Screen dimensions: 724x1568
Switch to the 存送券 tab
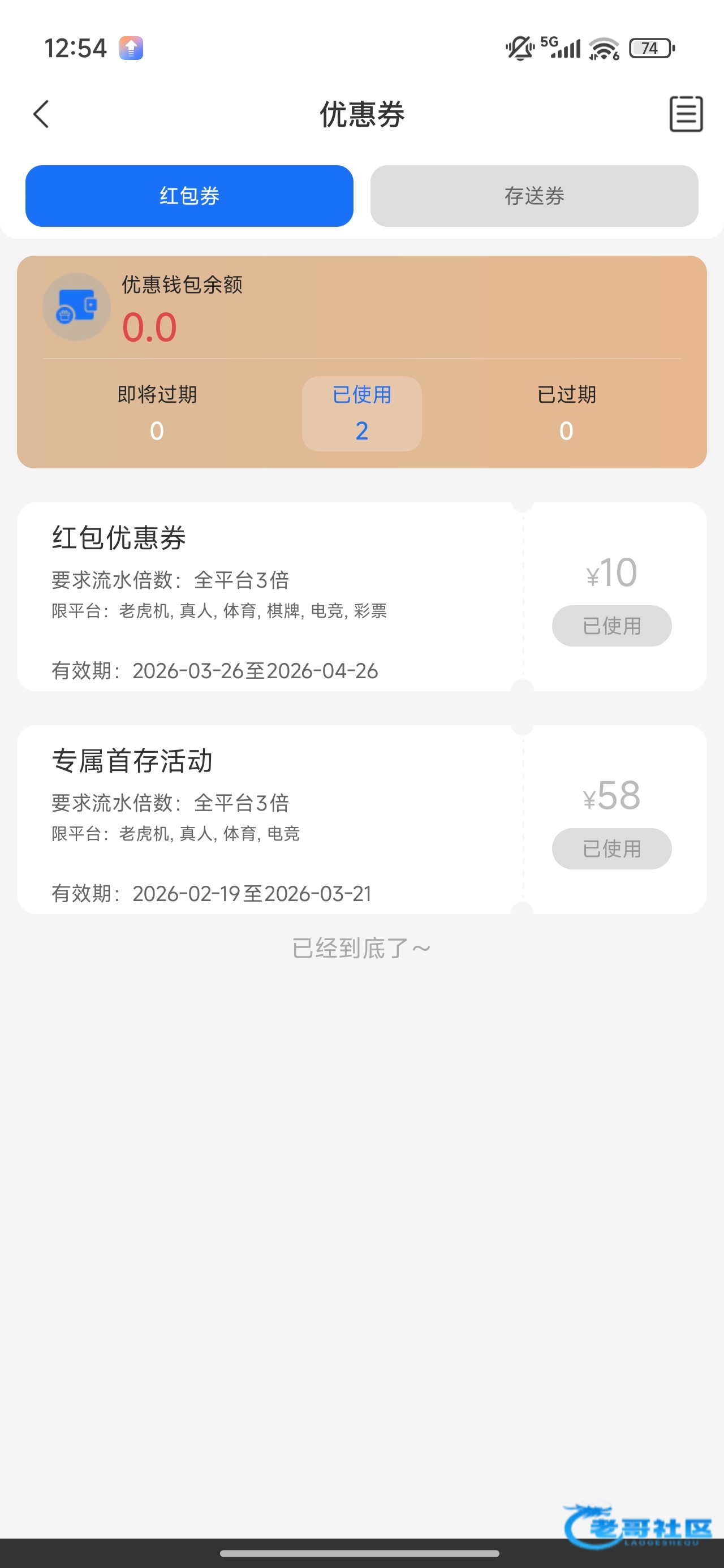534,196
